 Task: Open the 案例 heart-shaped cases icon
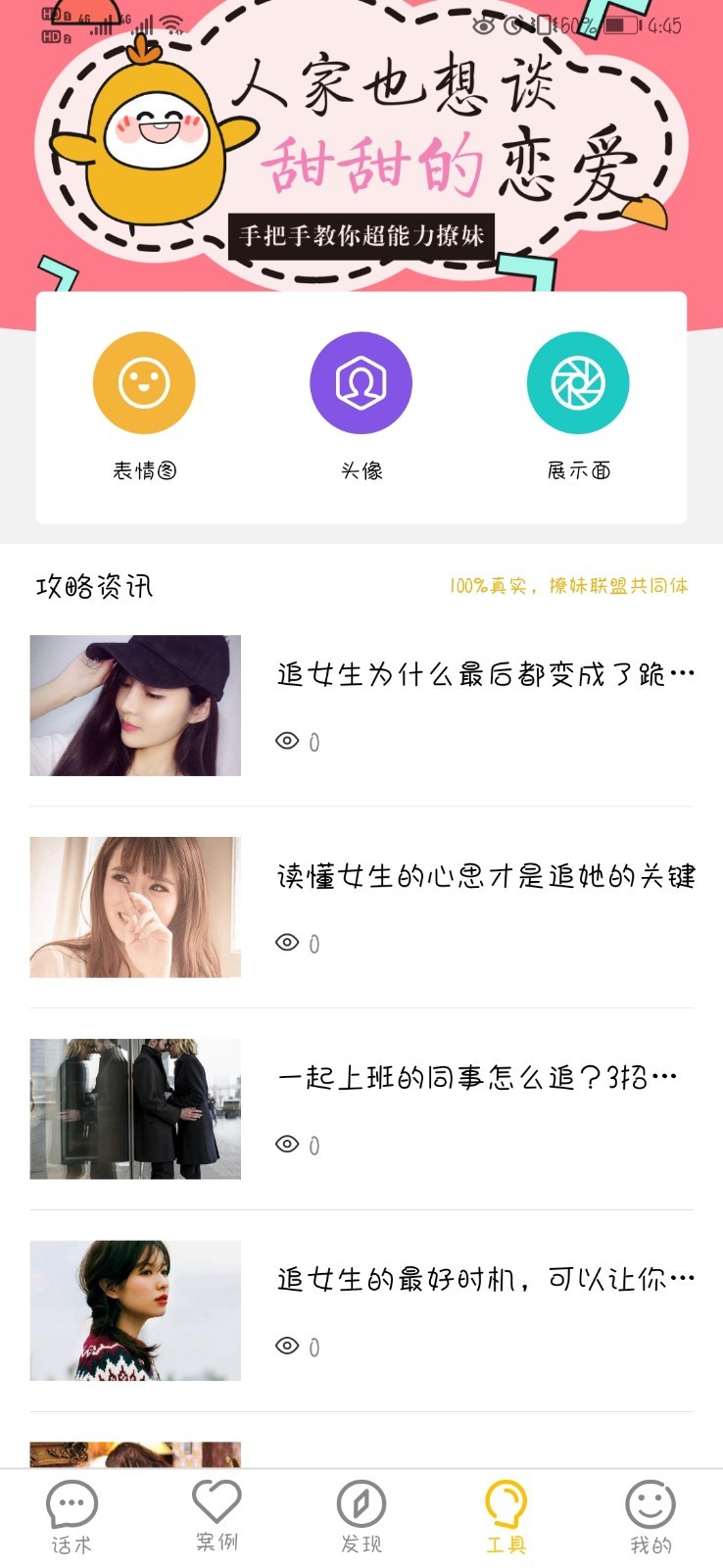(217, 1502)
